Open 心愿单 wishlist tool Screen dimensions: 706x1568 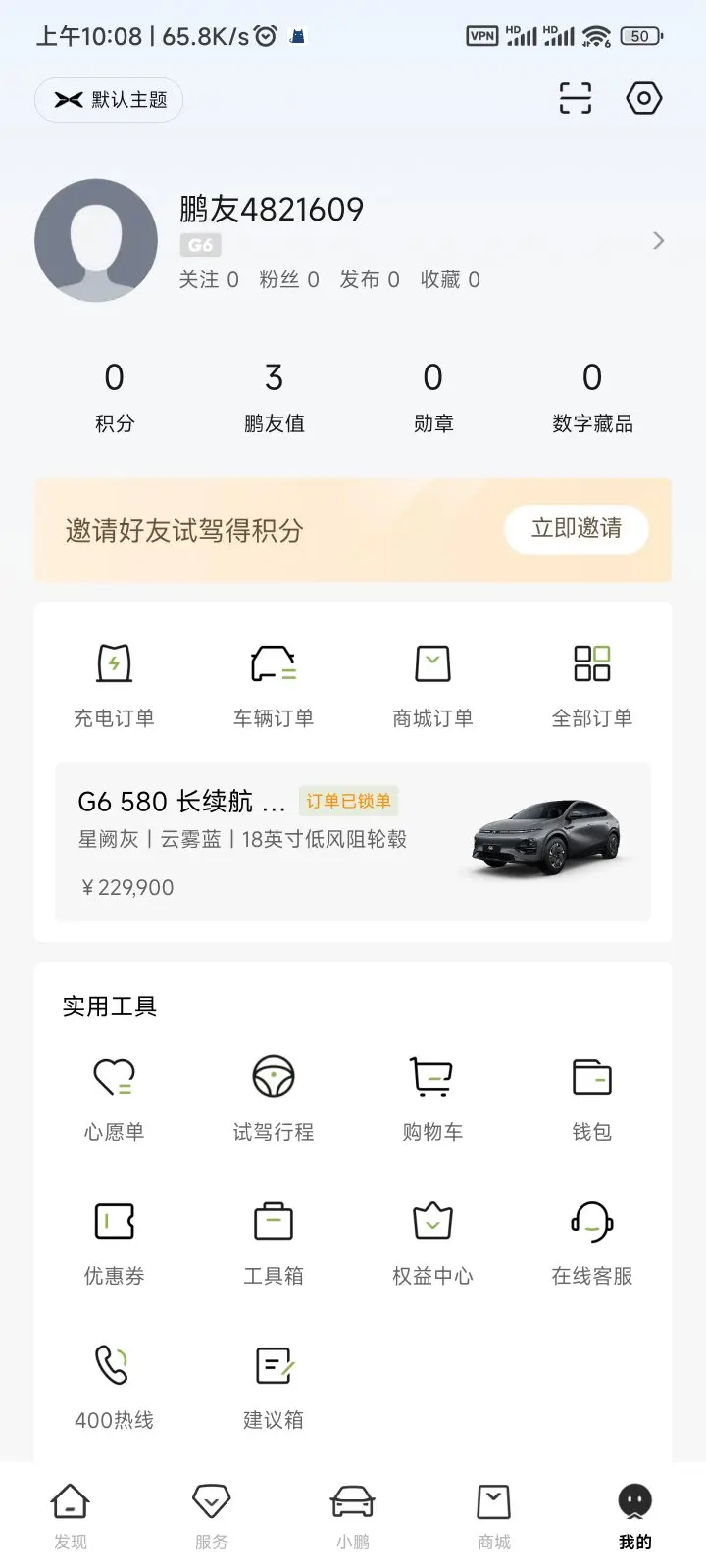pyautogui.click(x=114, y=1099)
